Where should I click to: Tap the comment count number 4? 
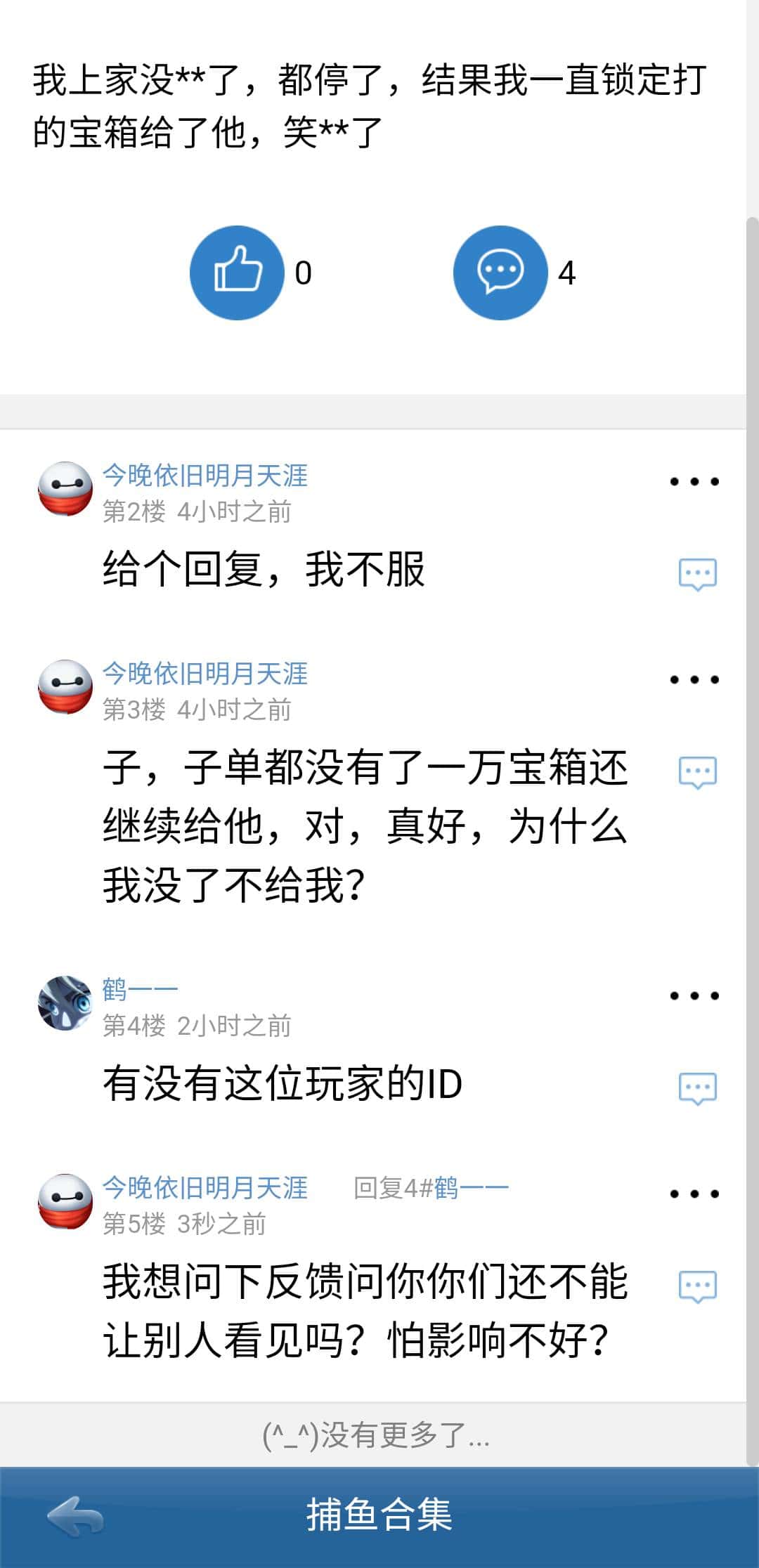pyautogui.click(x=569, y=273)
